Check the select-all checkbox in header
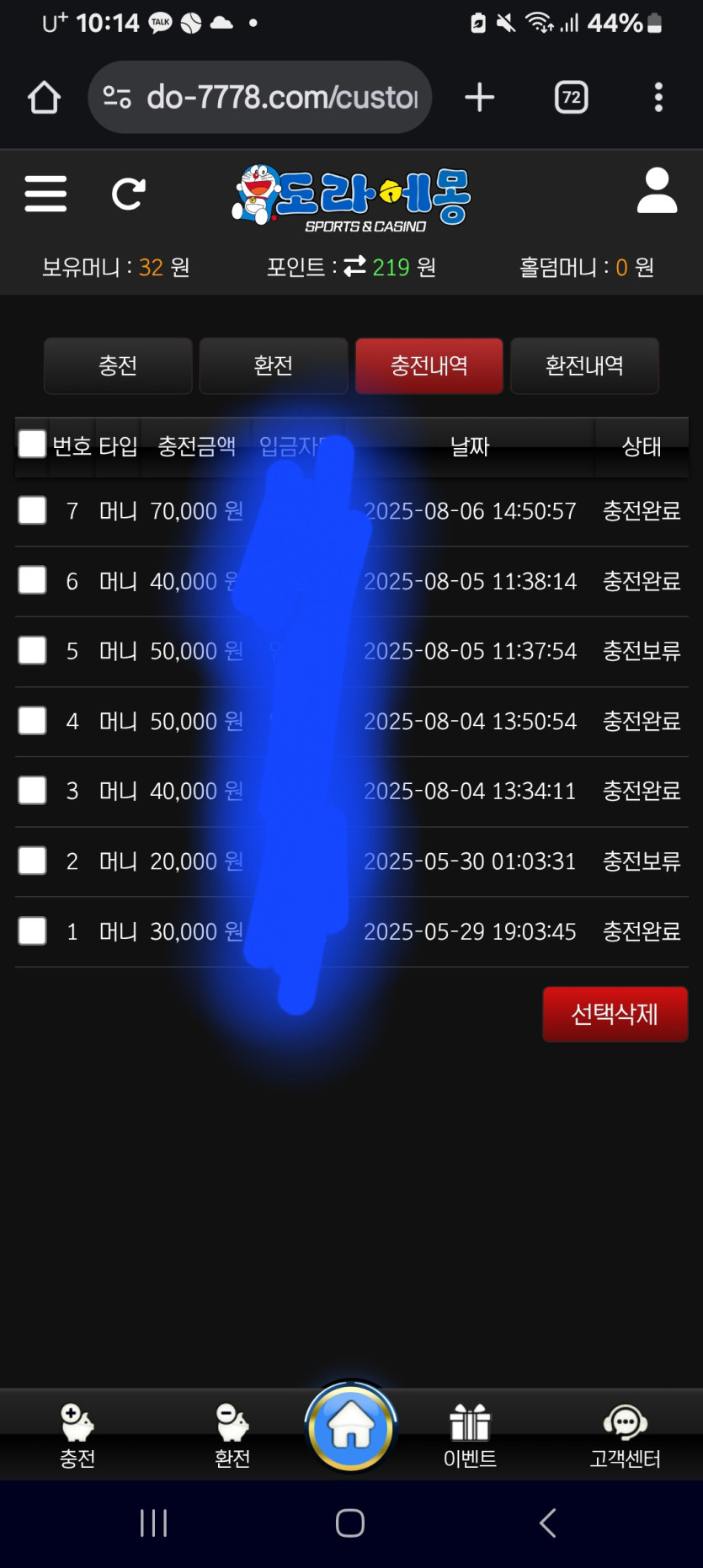Screen dimensions: 703x1568 32,444
